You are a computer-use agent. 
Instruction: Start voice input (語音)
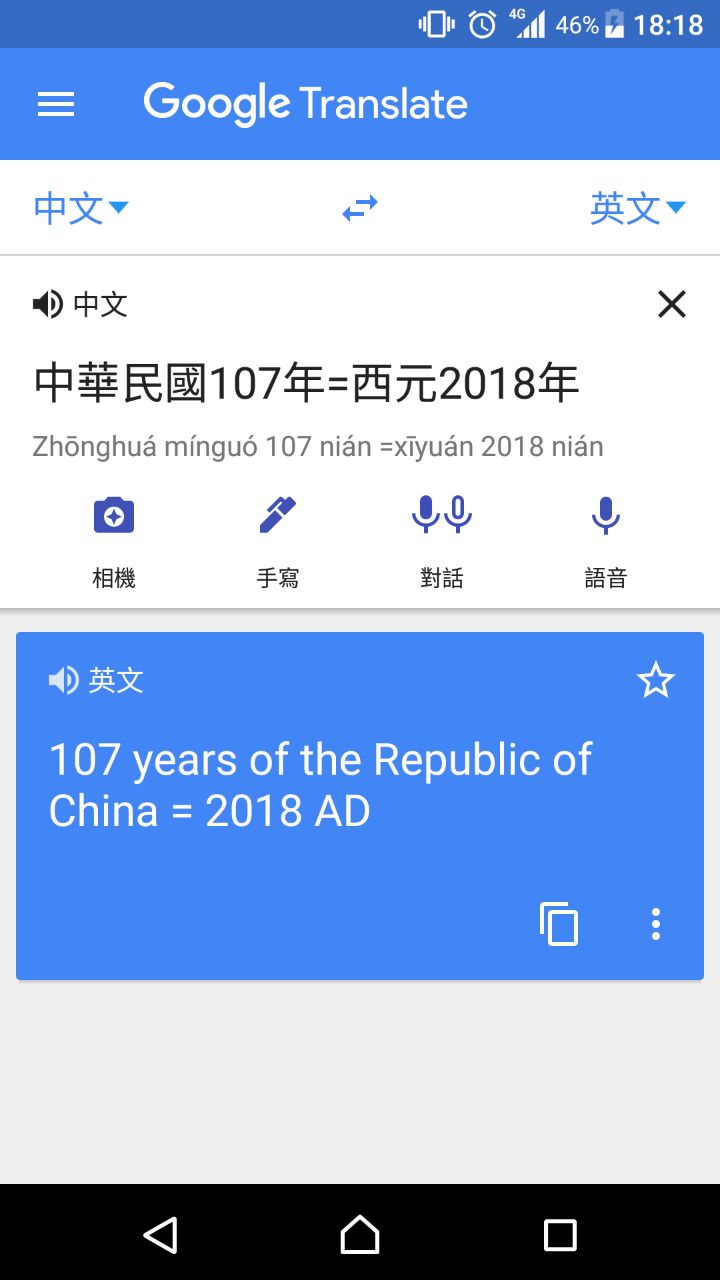[605, 540]
